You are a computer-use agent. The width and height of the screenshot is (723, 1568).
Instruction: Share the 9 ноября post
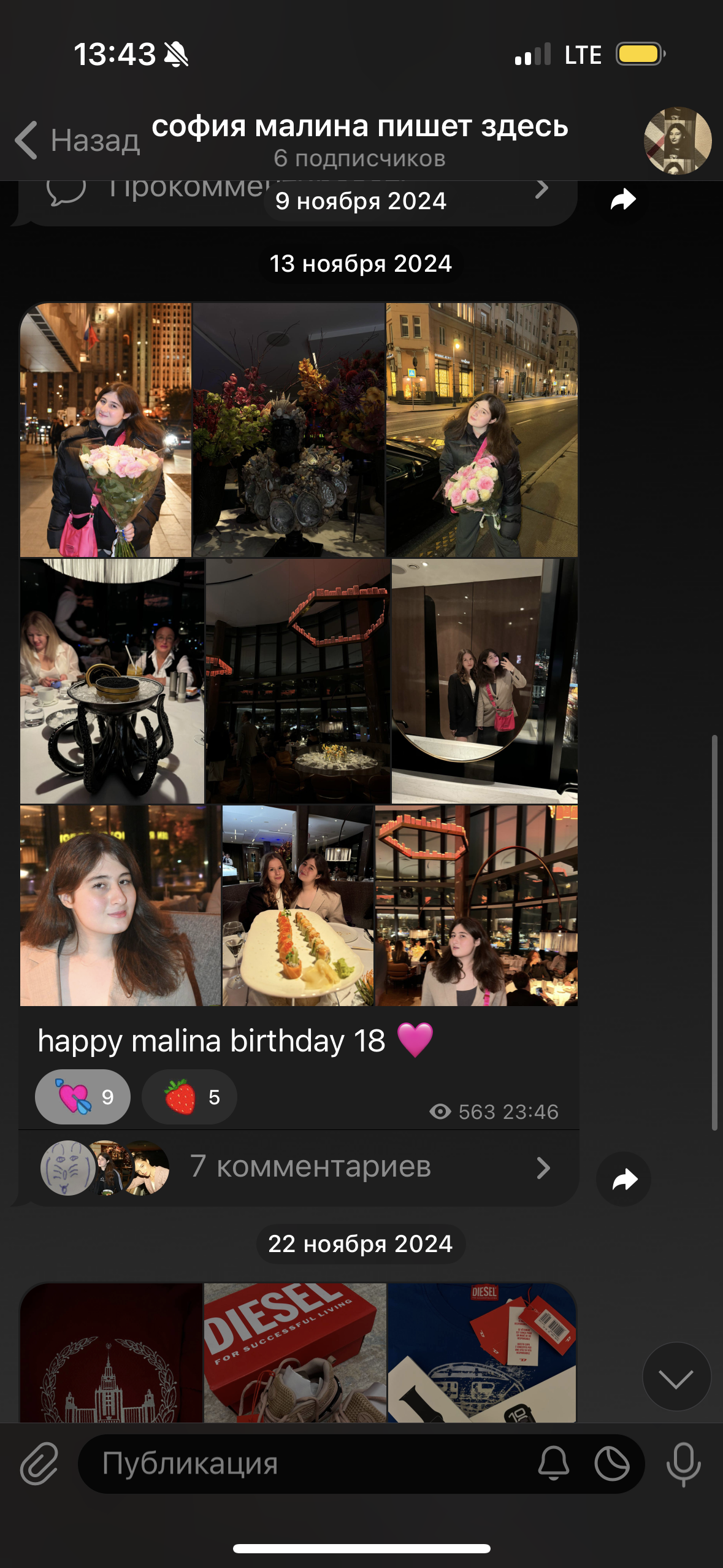tap(624, 199)
